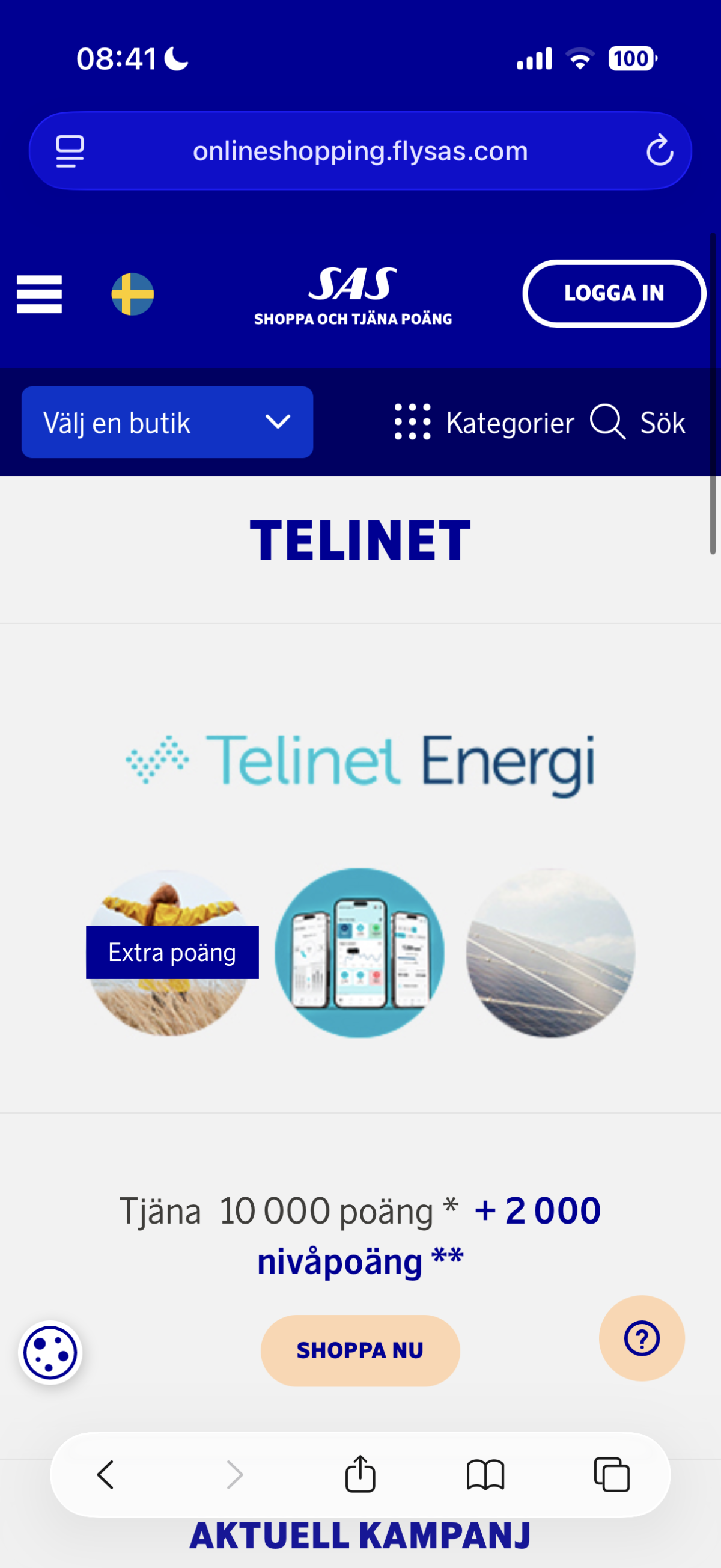Open cookie settings icon

50,1353
